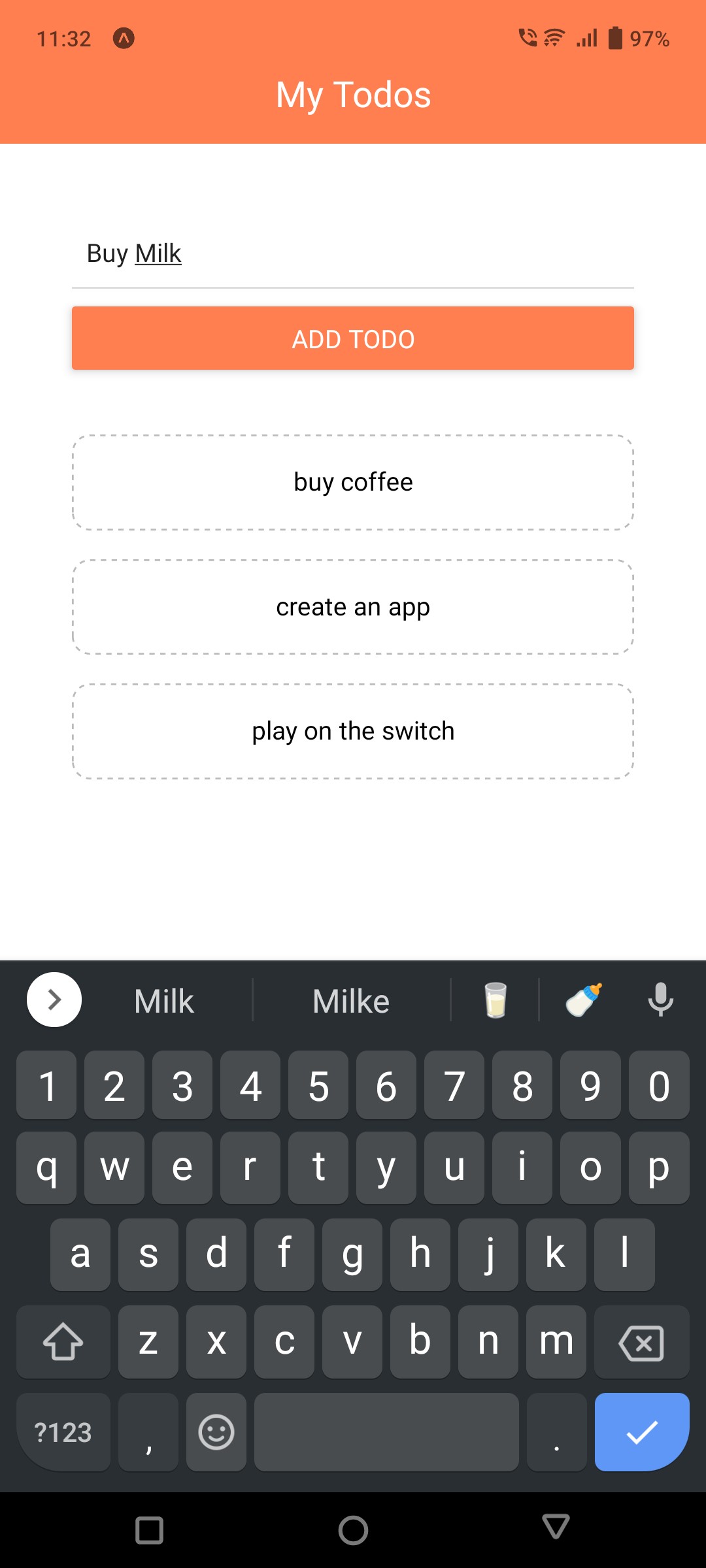This screenshot has height=1568, width=706.
Task: Toggle shift for uppercase letters
Action: [x=63, y=1343]
